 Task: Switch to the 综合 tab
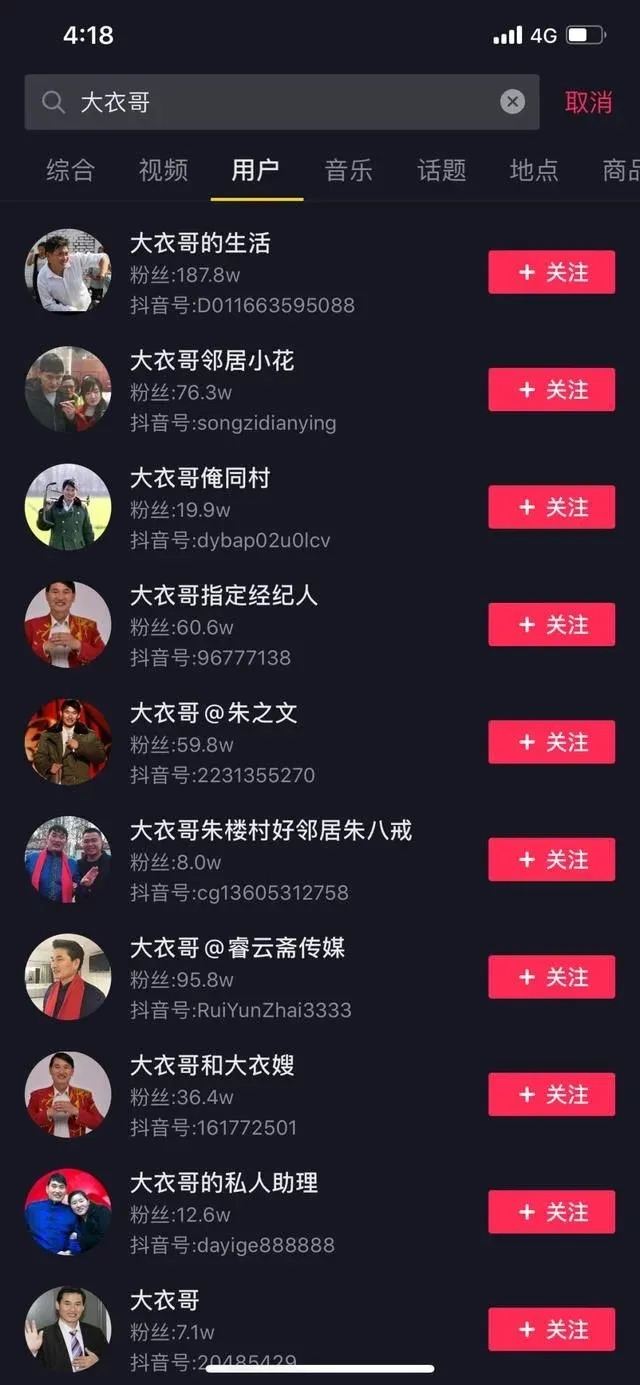70,170
